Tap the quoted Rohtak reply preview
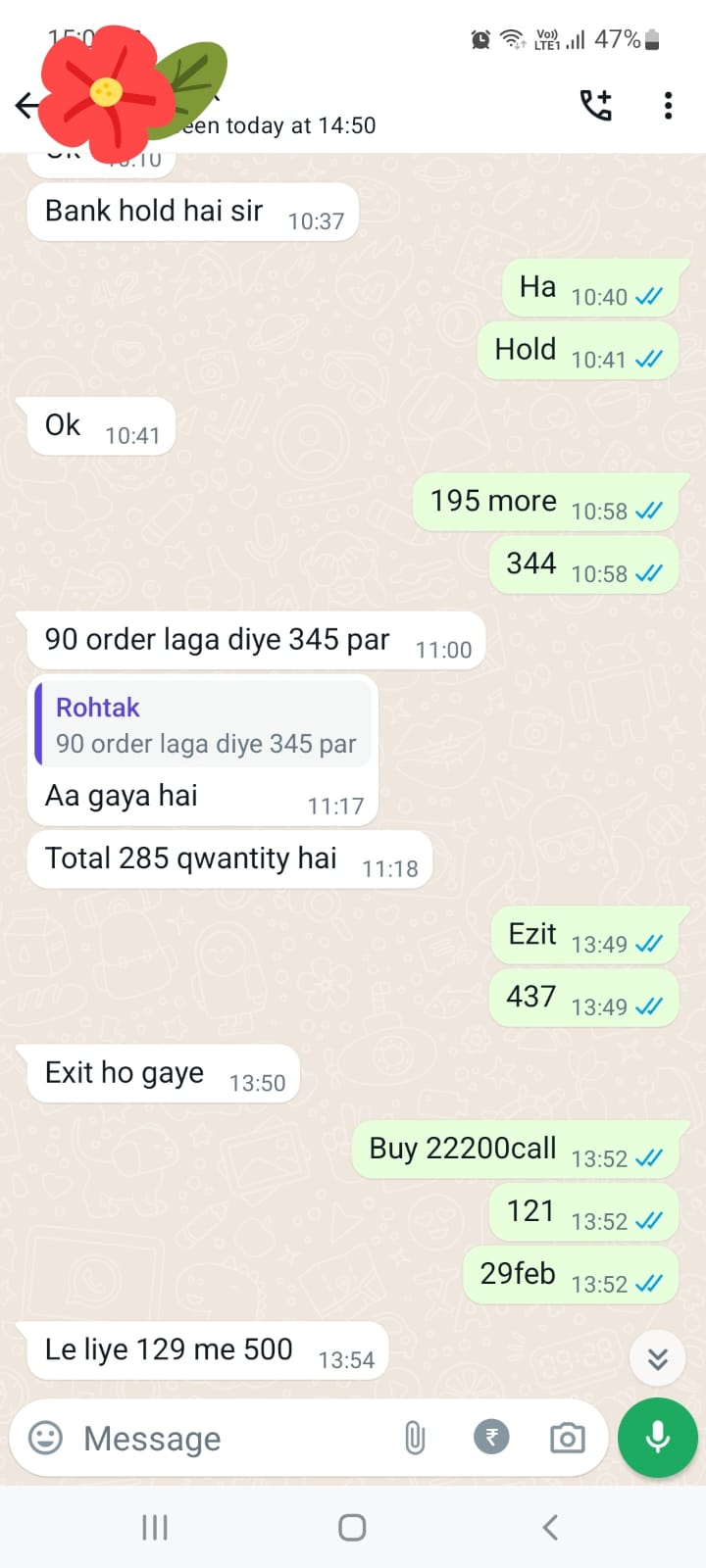This screenshot has width=706, height=1568. tap(204, 725)
